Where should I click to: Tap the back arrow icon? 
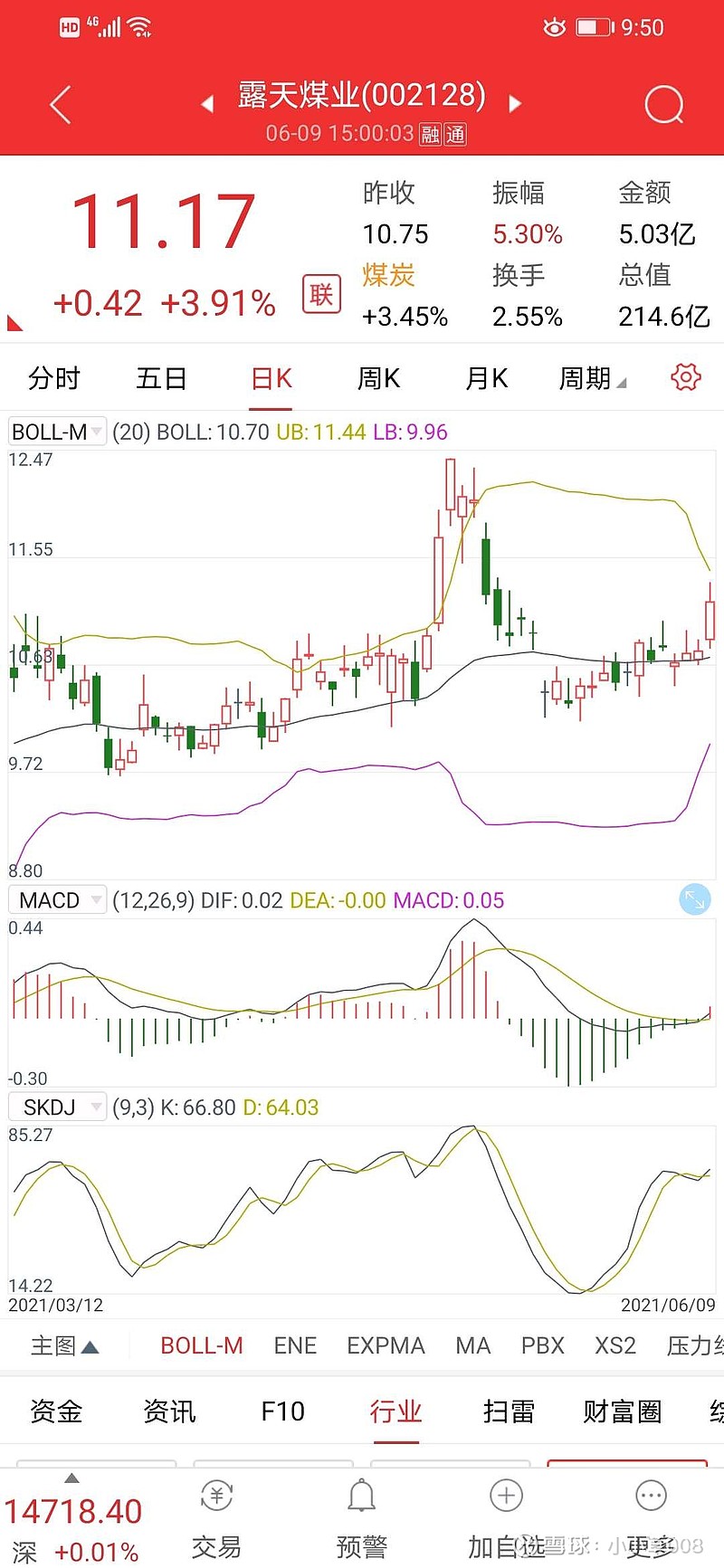(60, 104)
